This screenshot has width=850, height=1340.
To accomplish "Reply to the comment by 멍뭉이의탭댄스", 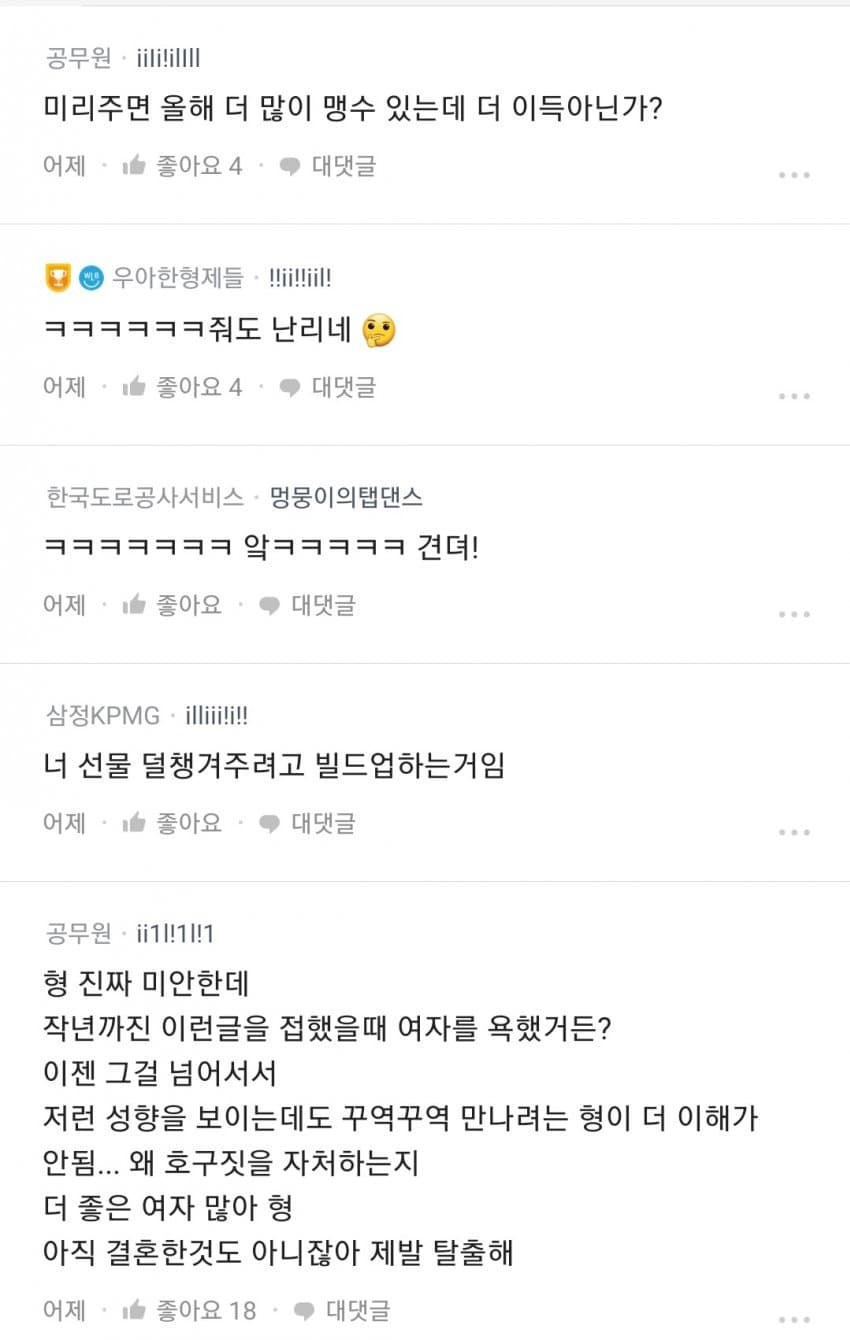I will point(307,605).
